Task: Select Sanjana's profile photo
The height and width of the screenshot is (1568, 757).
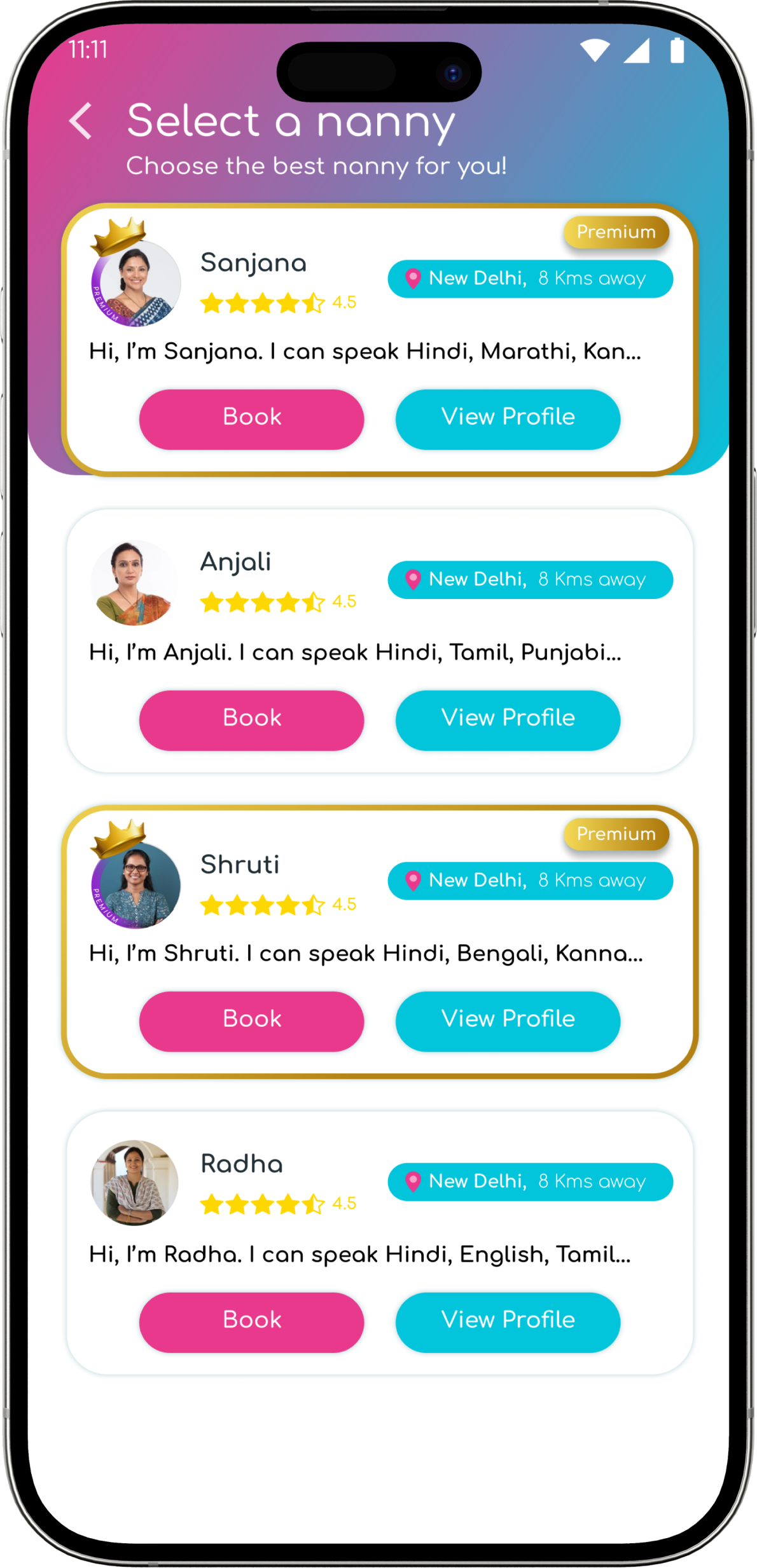Action: click(x=135, y=283)
